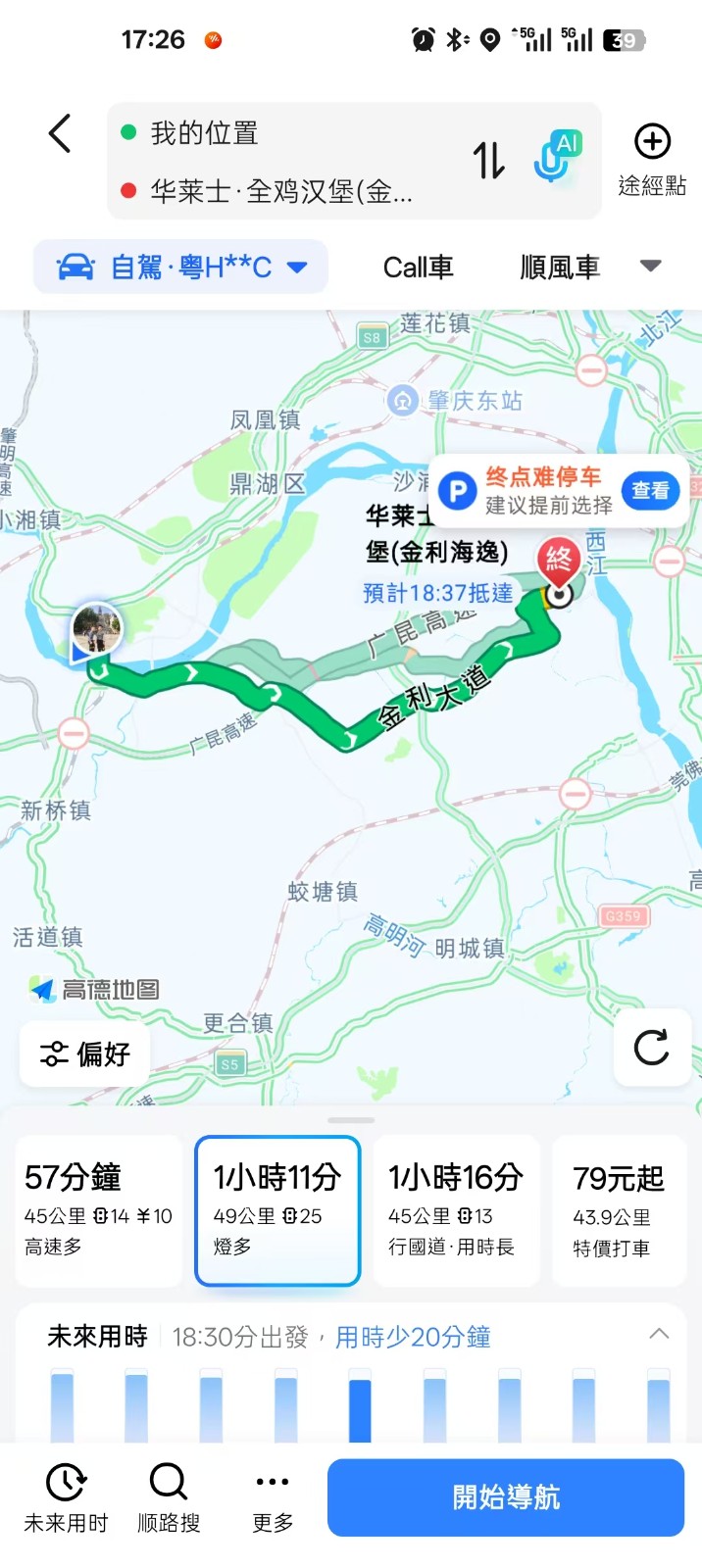
Task: Select the 1小時16分 national road route
Action: coord(456,1210)
